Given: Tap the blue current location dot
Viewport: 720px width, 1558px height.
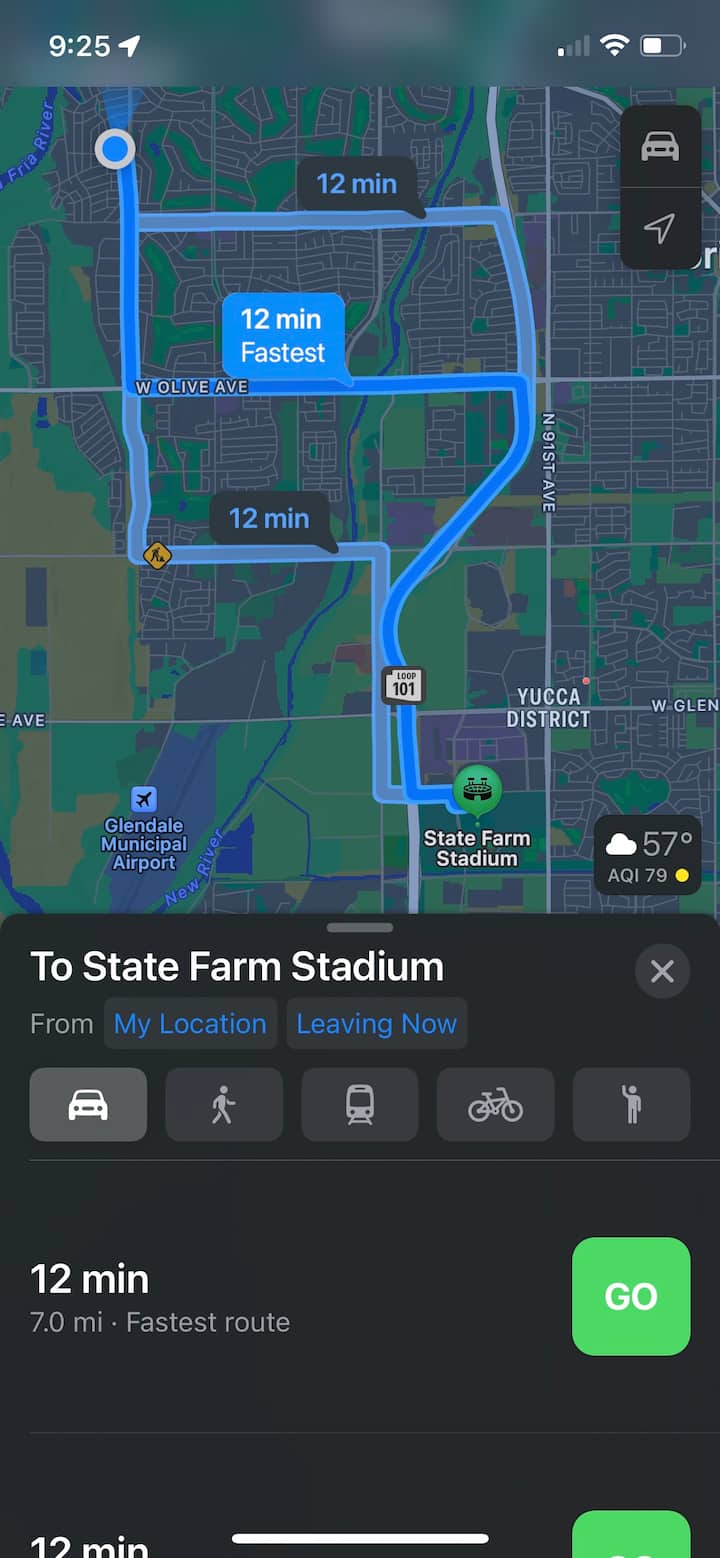Looking at the screenshot, I should pyautogui.click(x=115, y=148).
